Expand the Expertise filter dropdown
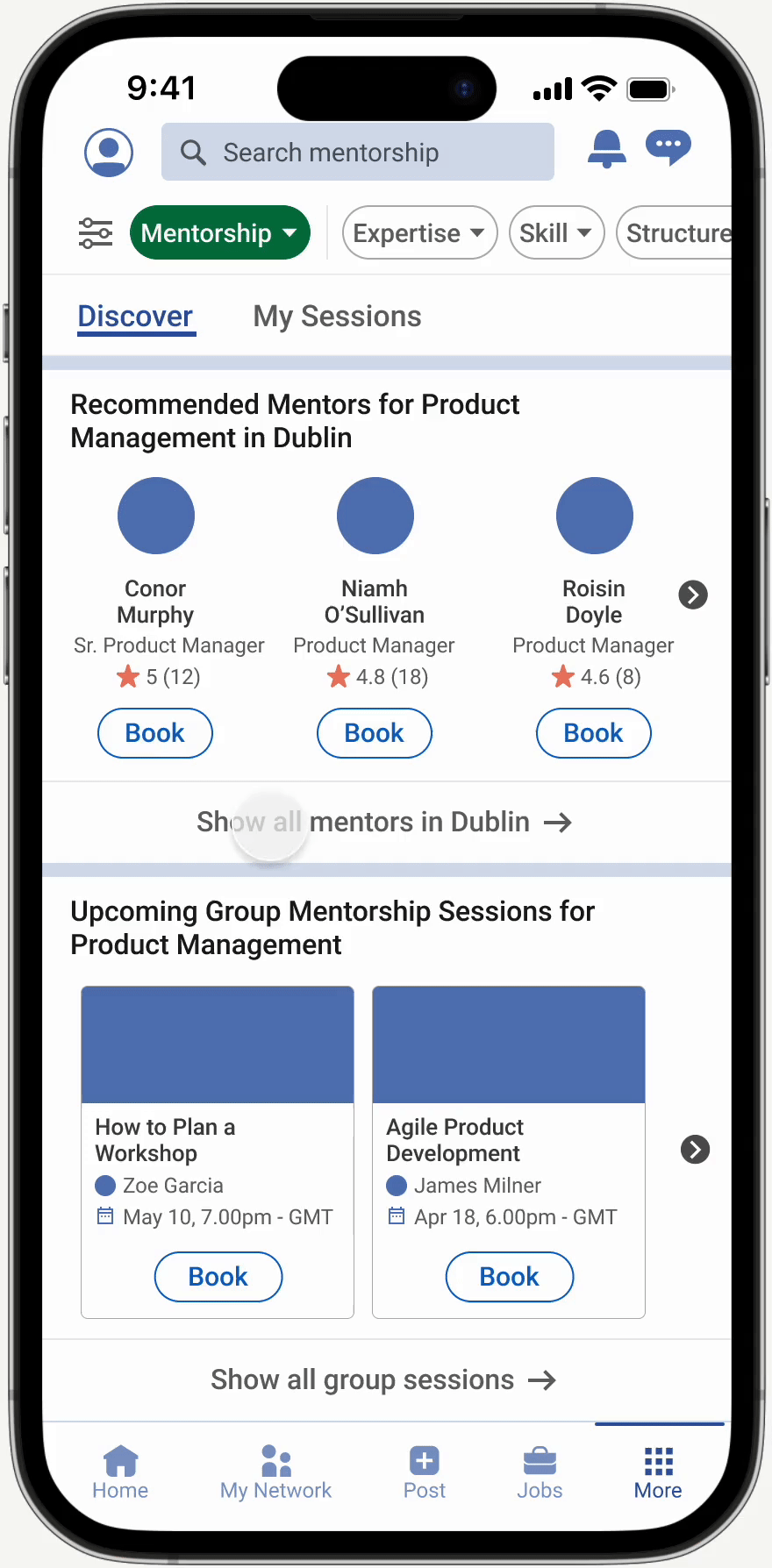The height and width of the screenshot is (1568, 772). (x=419, y=232)
